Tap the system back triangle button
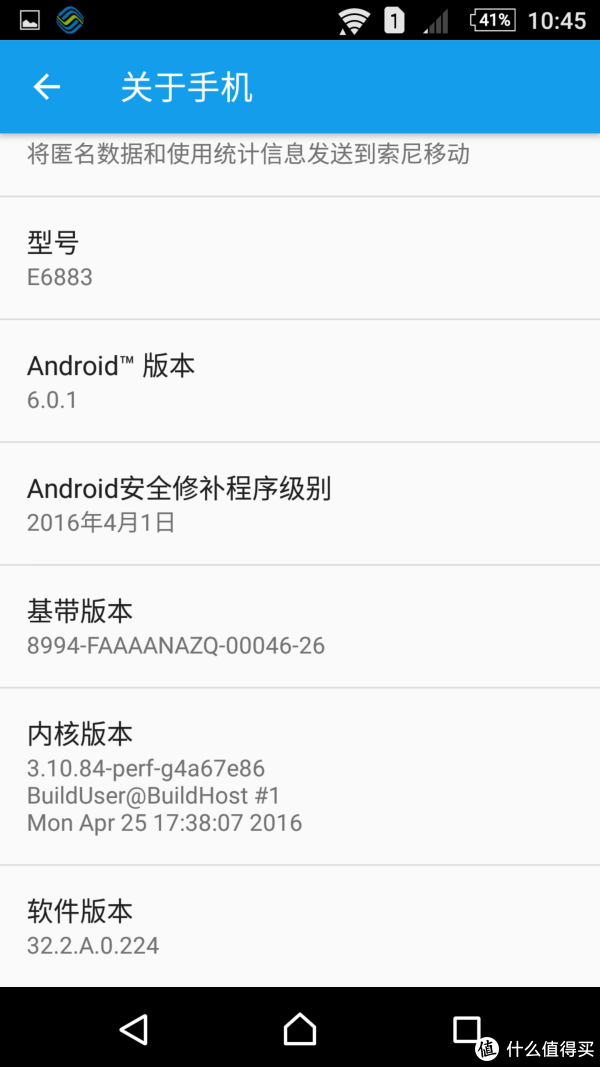 pyautogui.click(x=133, y=1028)
